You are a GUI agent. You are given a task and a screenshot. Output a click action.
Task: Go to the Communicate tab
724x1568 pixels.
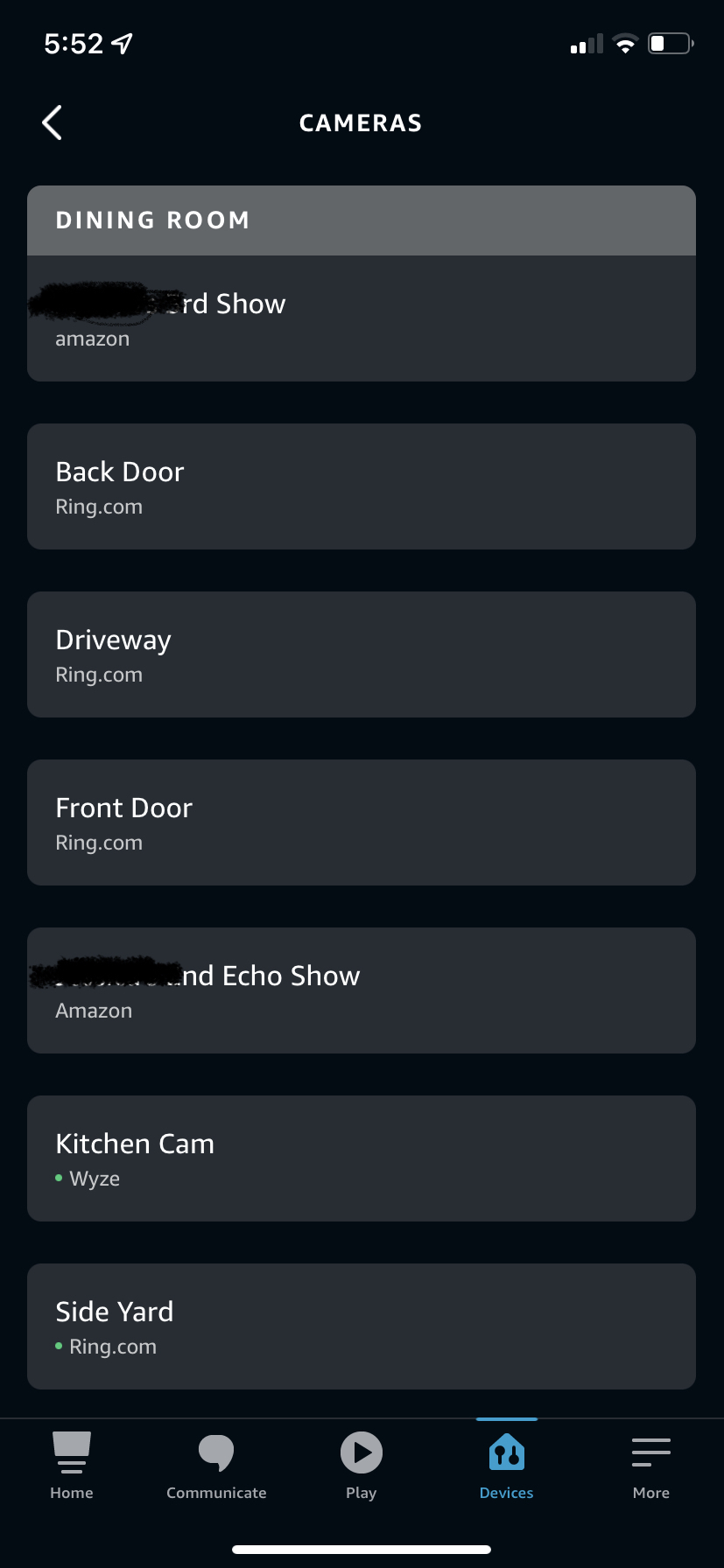216,1466
